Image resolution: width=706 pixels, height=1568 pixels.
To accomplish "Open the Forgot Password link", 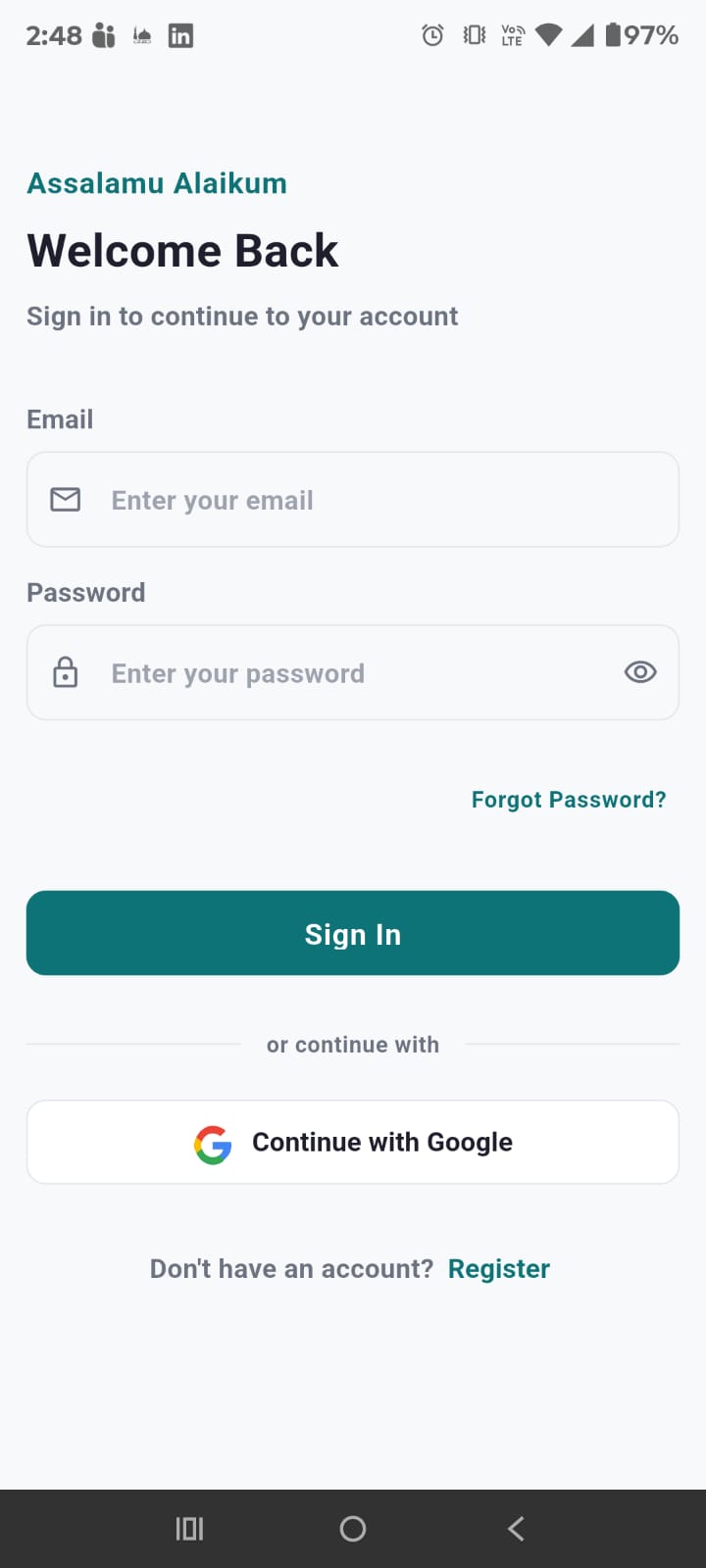I will pos(569,799).
